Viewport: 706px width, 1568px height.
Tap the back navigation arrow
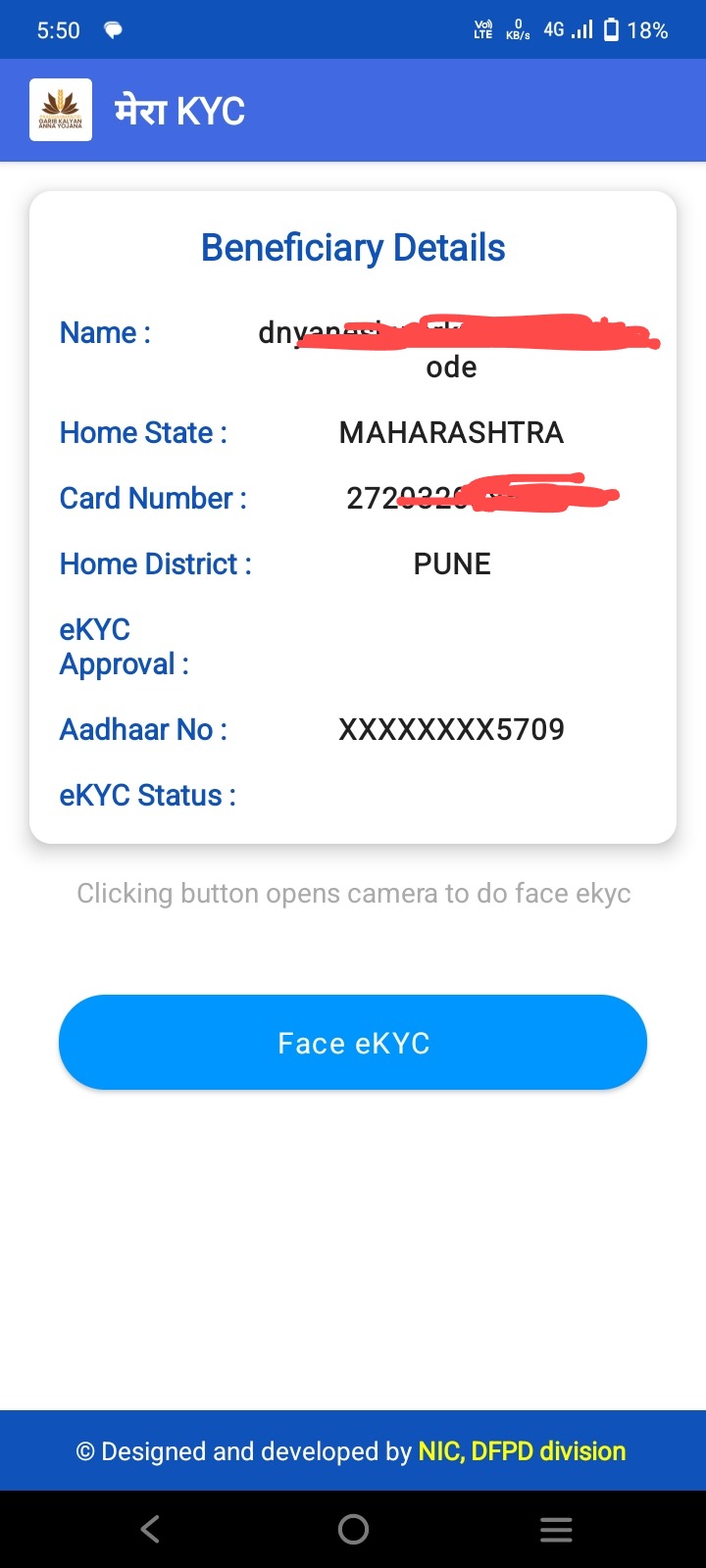149,1527
